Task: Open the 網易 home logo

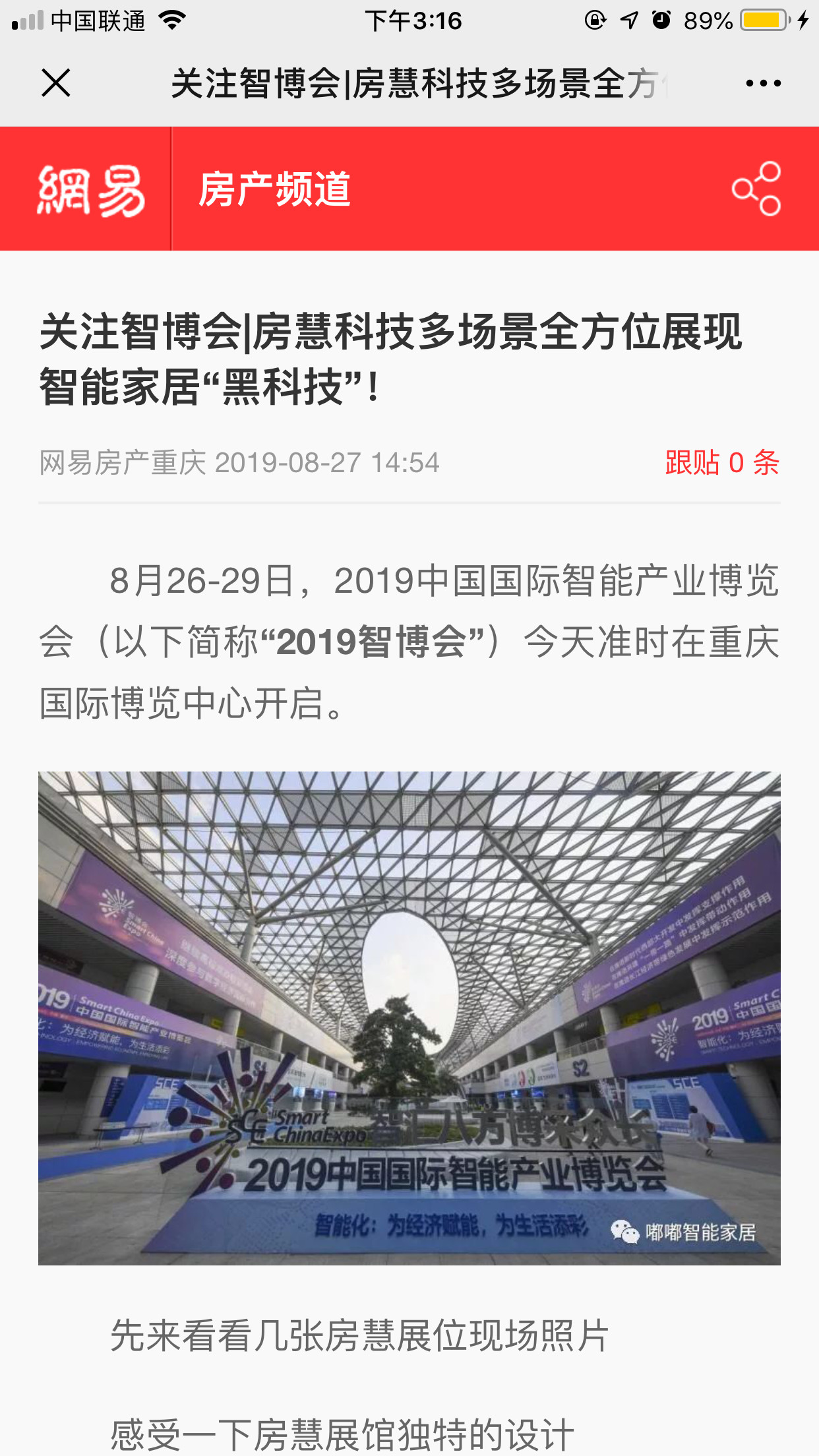Action: (x=90, y=190)
